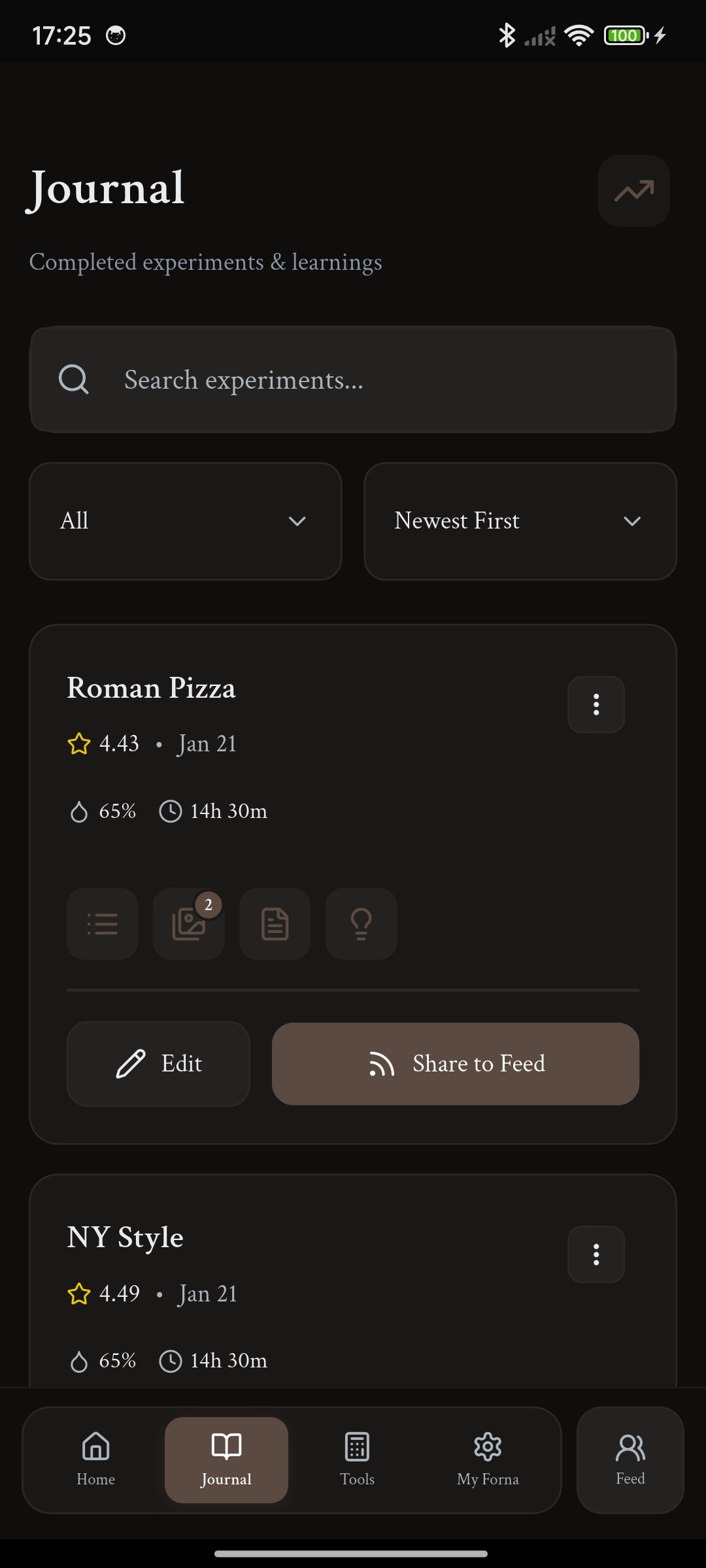The height and width of the screenshot is (1568, 706).
Task: Open the steps list for Roman Pizza
Action: tap(102, 924)
